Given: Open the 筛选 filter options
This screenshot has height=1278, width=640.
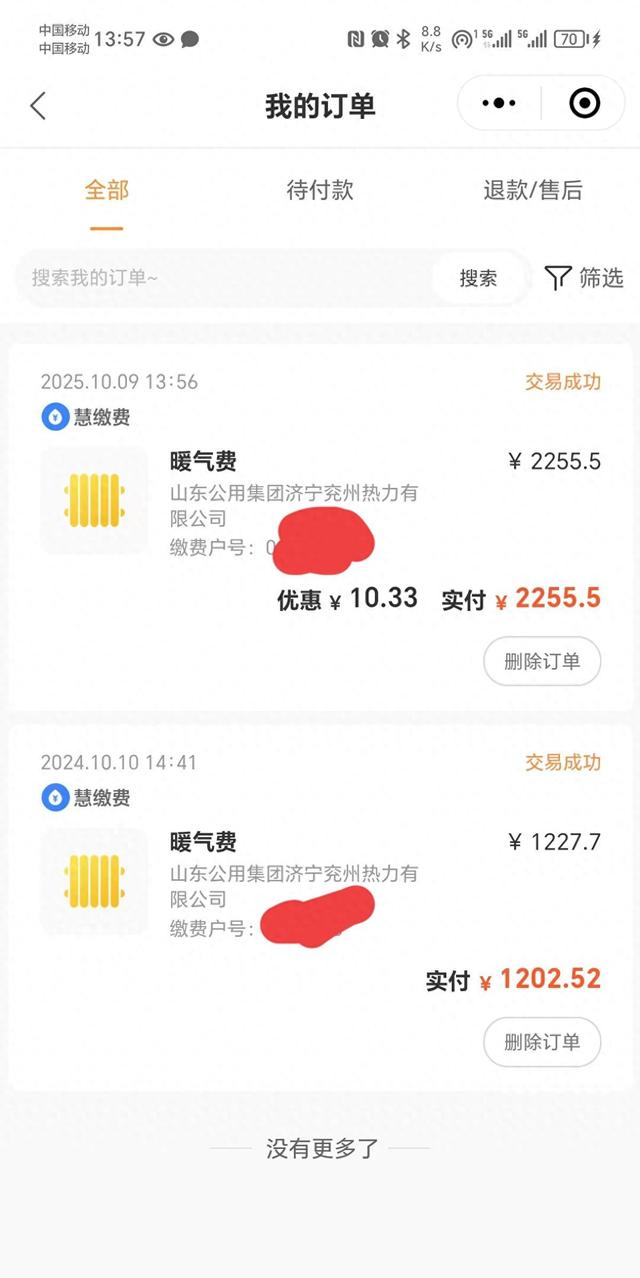Looking at the screenshot, I should point(584,278).
